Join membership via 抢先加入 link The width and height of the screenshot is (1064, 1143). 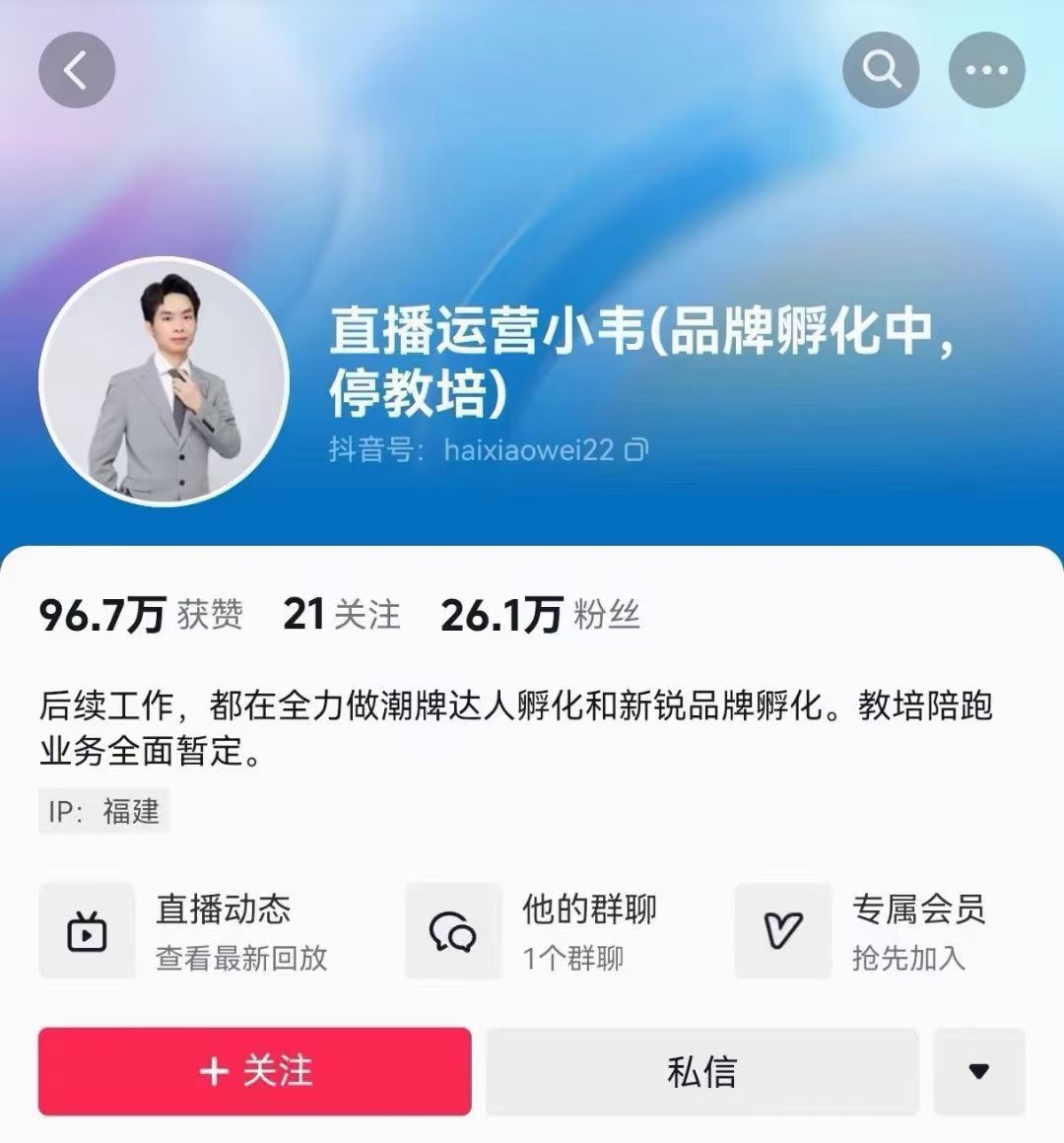pyautogui.click(x=910, y=957)
